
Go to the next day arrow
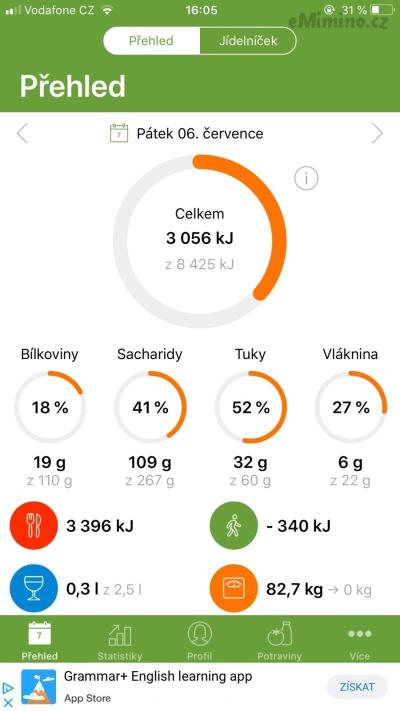(377, 134)
